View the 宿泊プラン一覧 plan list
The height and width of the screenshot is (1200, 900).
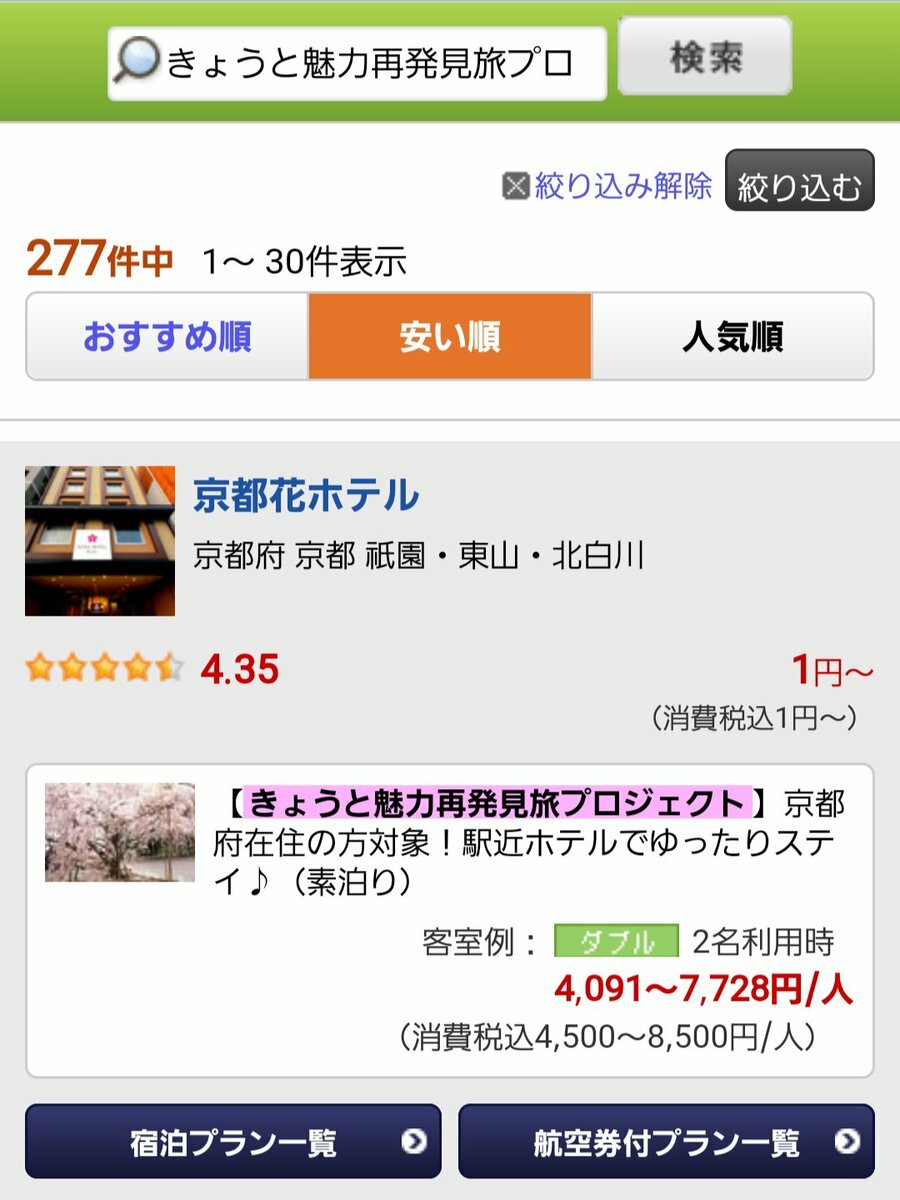pos(233,1142)
